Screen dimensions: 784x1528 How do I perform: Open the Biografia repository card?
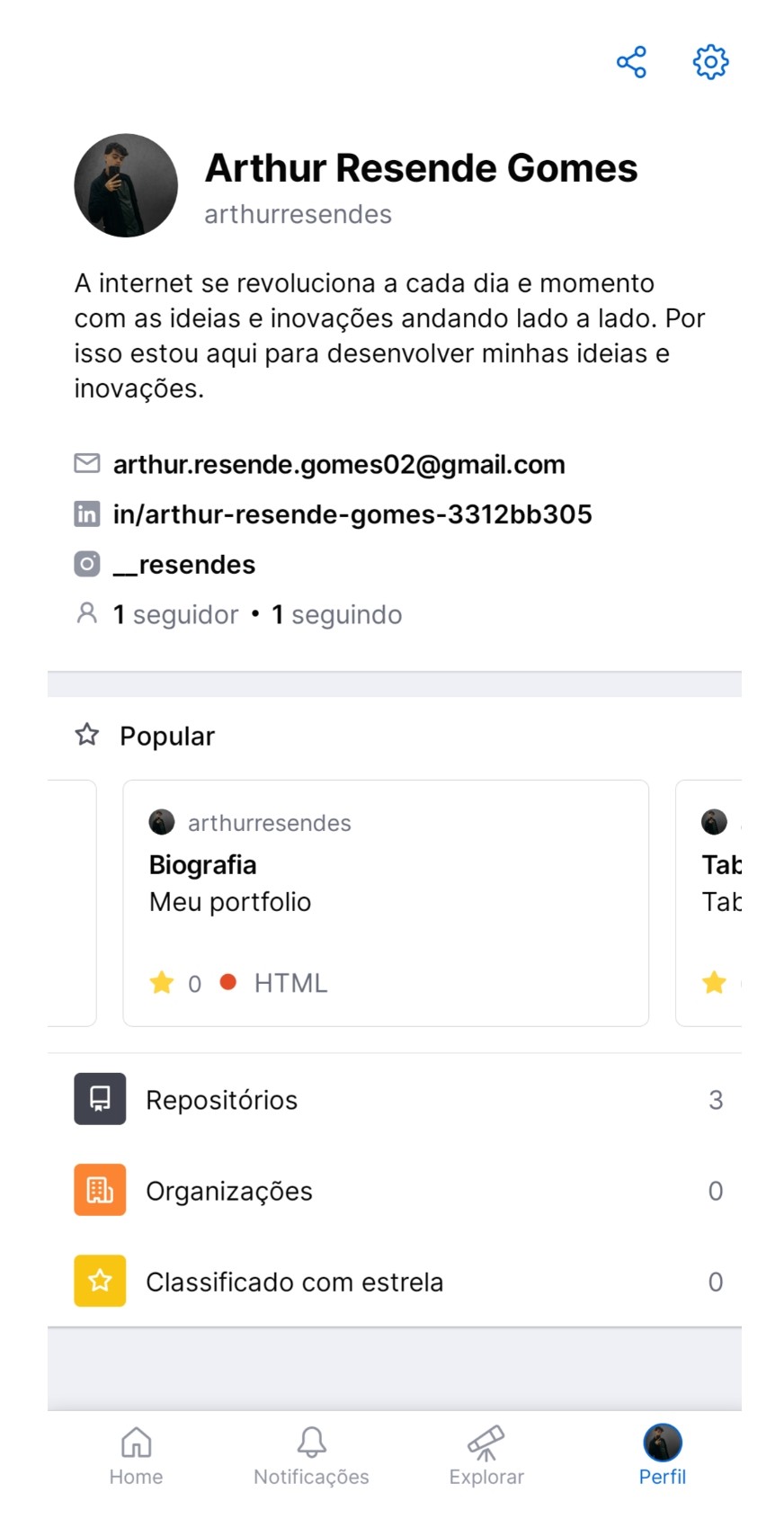386,903
